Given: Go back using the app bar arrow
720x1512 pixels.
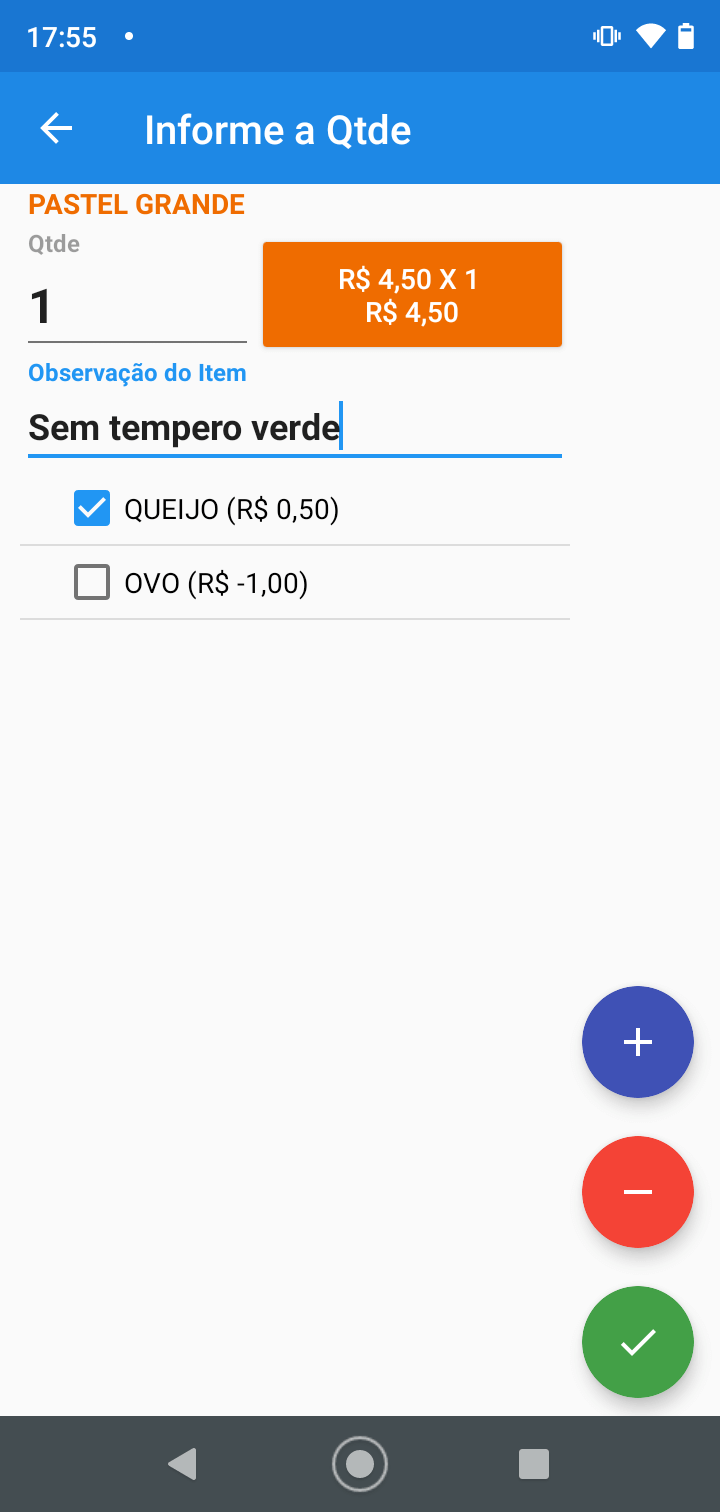Looking at the screenshot, I should point(56,129).
